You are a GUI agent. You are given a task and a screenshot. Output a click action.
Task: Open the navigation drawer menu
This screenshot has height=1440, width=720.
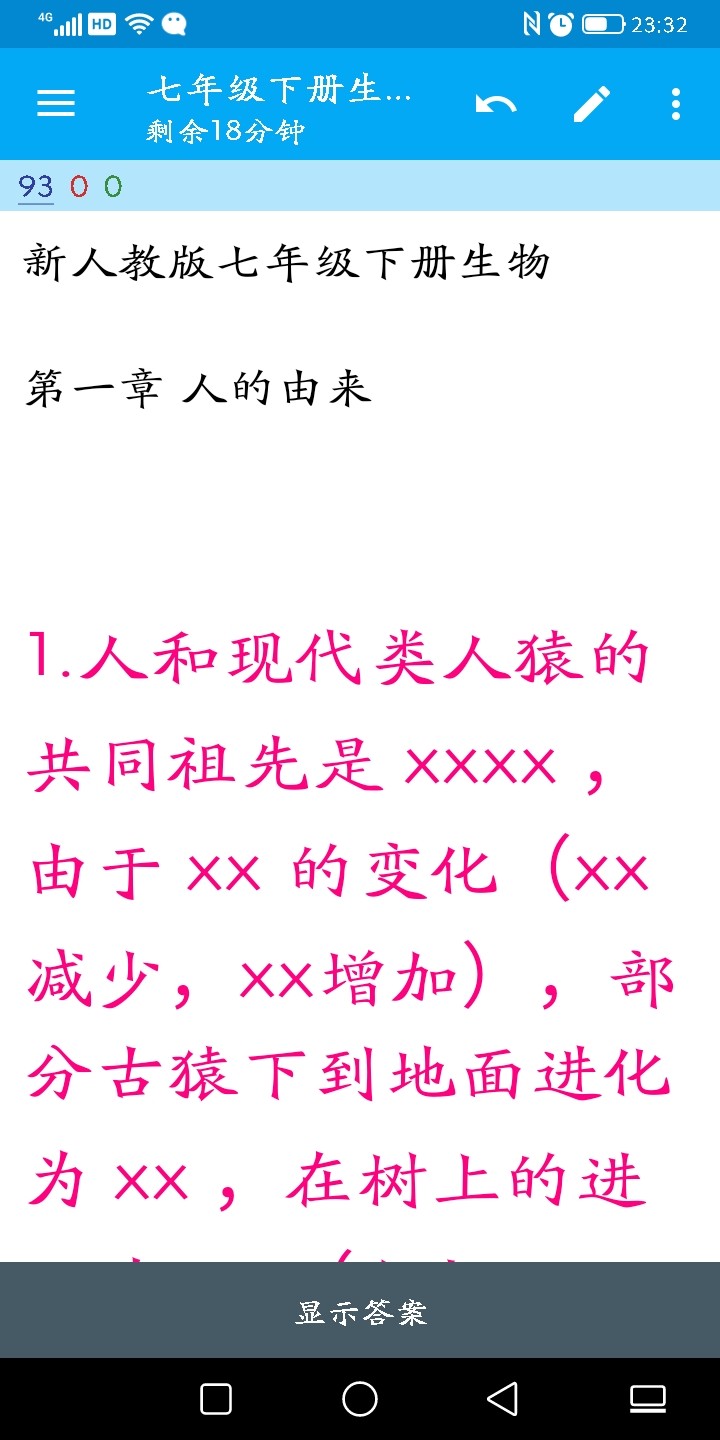click(x=56, y=103)
